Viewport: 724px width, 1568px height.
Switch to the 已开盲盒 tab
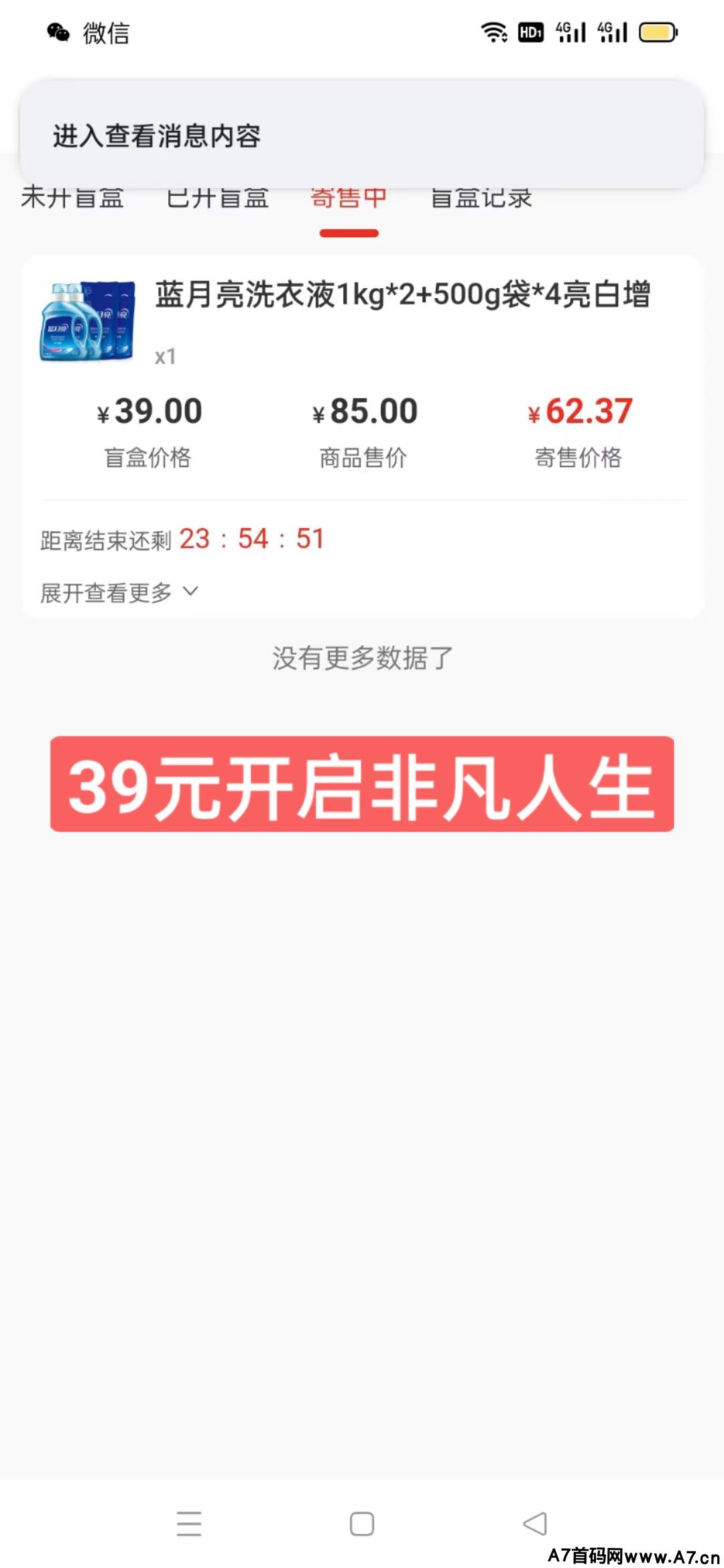point(218,198)
